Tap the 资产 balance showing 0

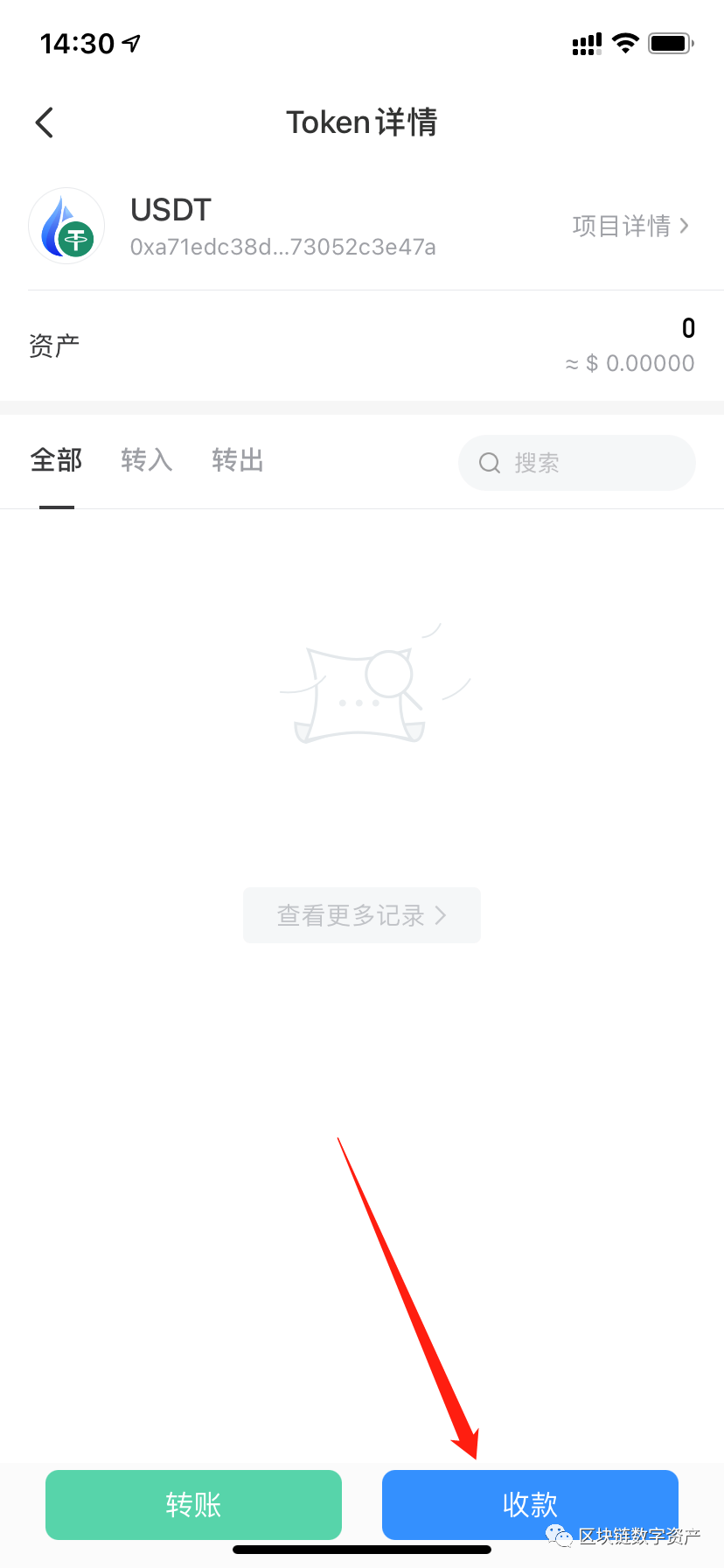coord(687,328)
